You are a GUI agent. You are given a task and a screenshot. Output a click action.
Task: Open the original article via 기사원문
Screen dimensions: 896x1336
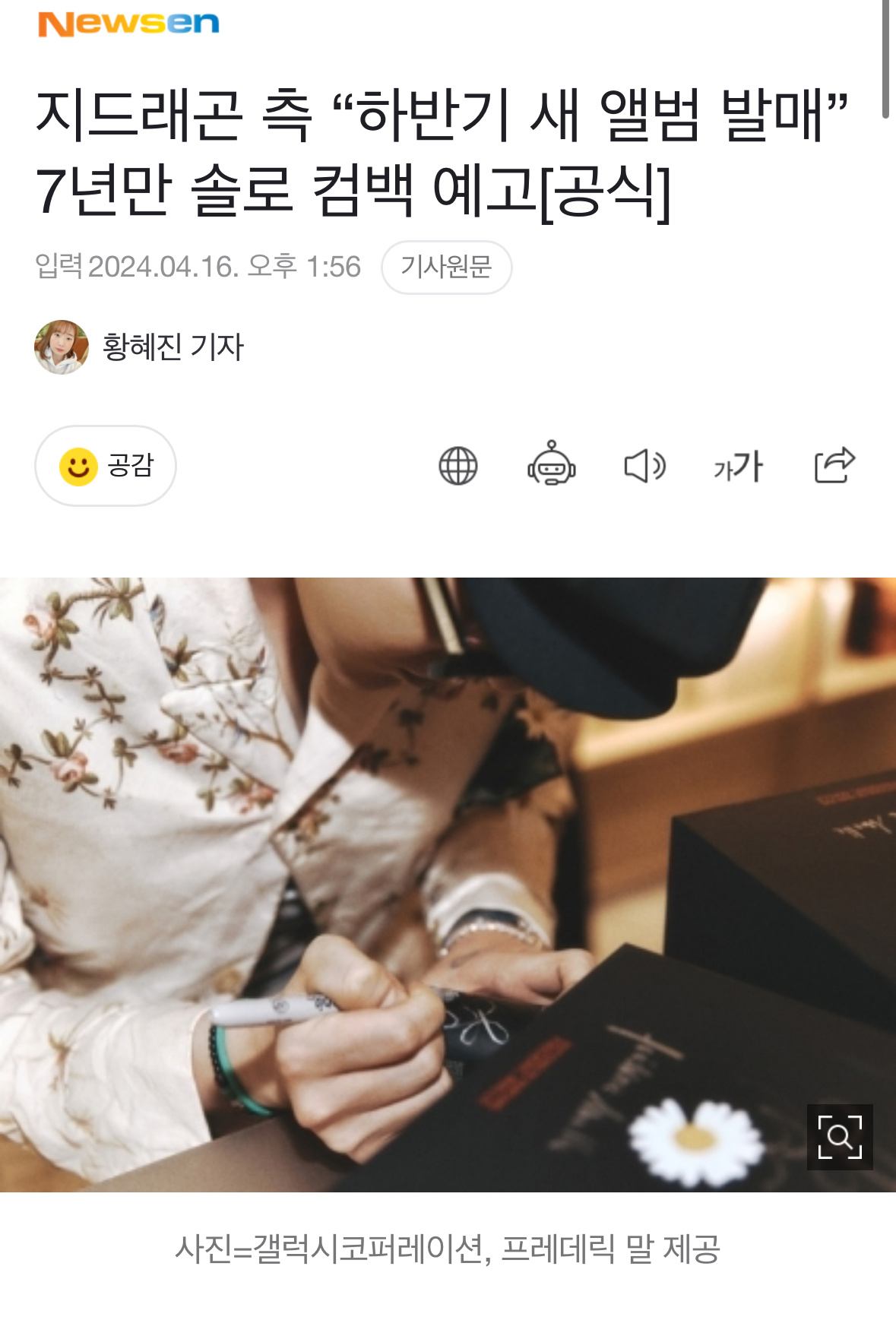[446, 267]
